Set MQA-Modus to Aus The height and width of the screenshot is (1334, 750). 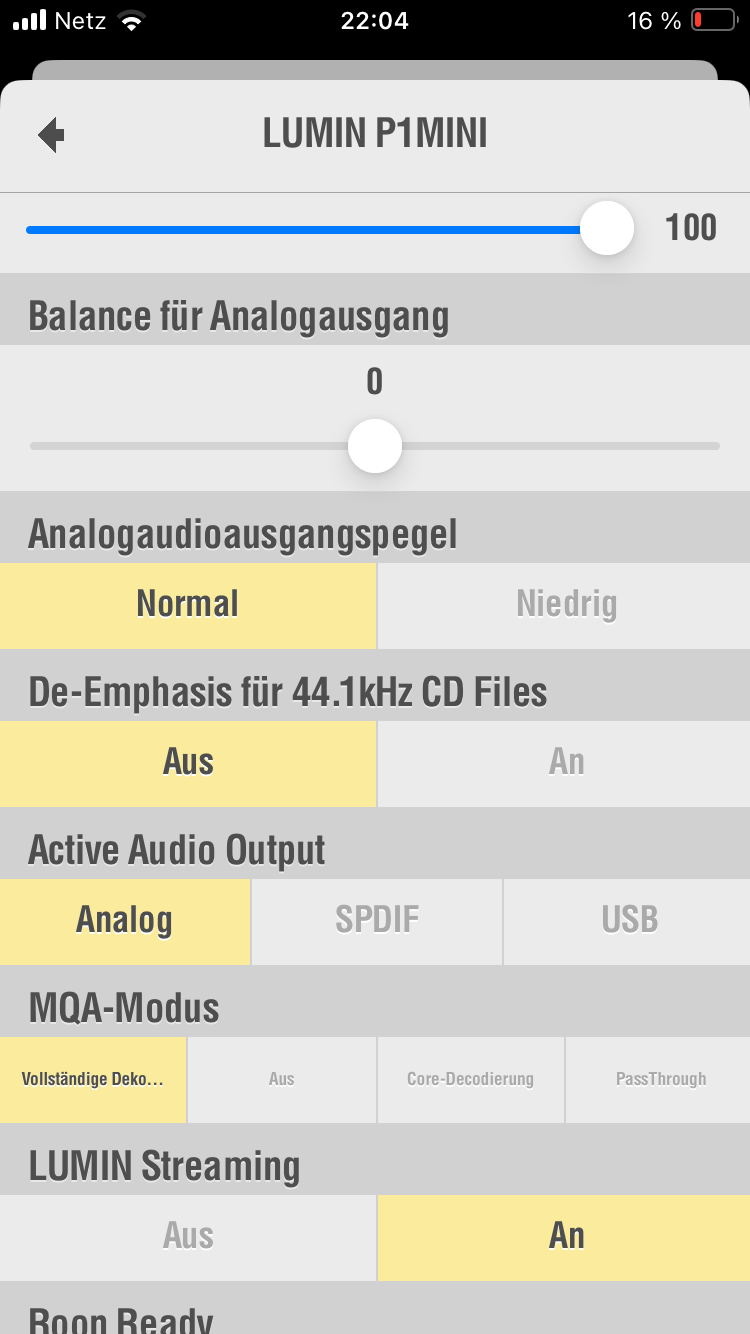[x=282, y=1080]
